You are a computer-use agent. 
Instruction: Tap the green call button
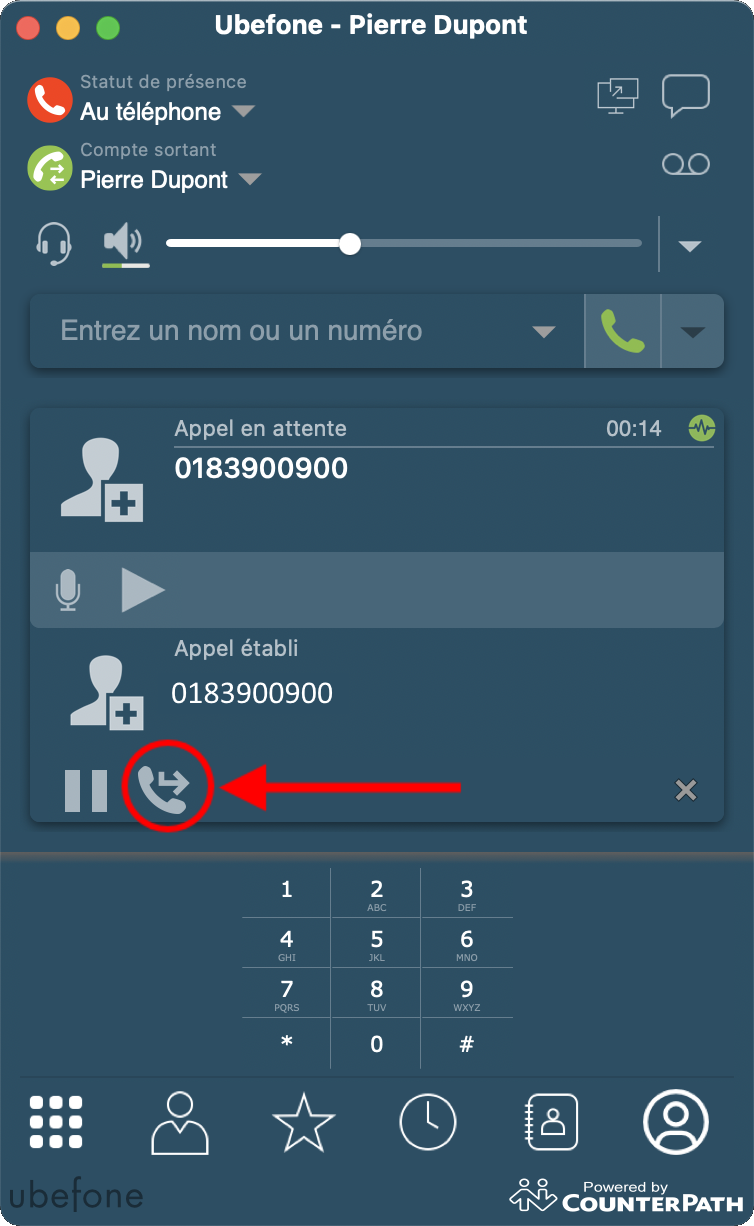(622, 331)
